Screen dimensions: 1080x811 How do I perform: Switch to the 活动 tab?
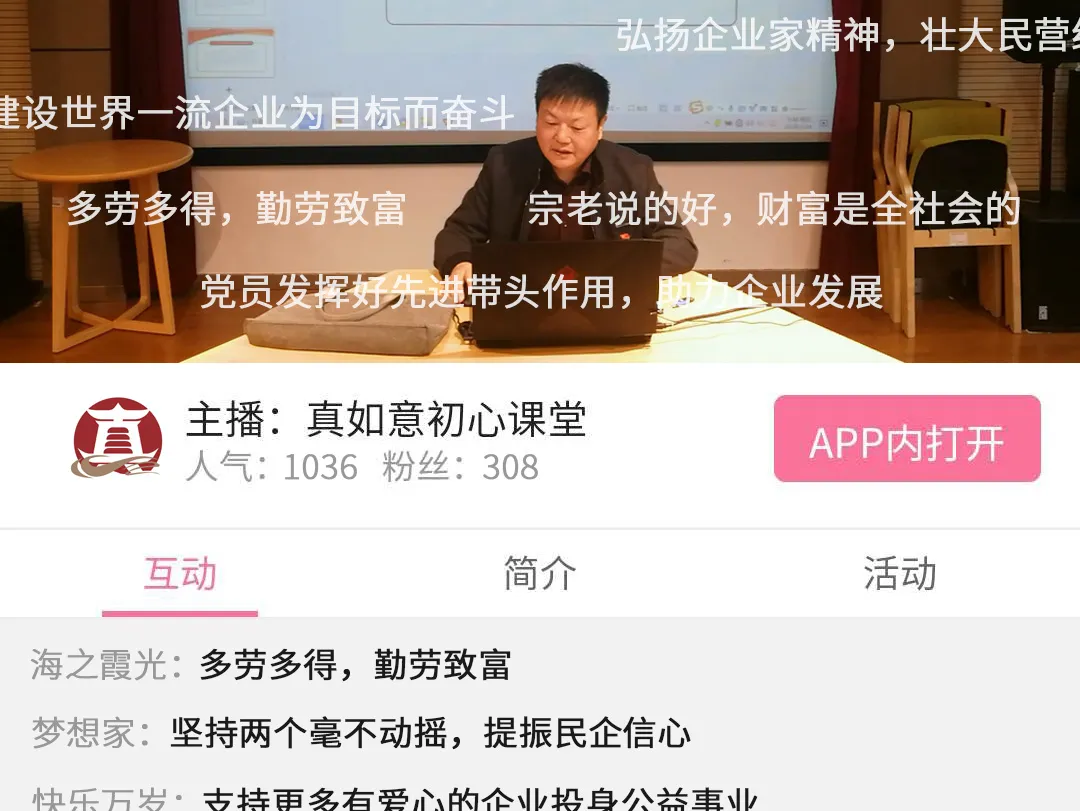coord(899,574)
